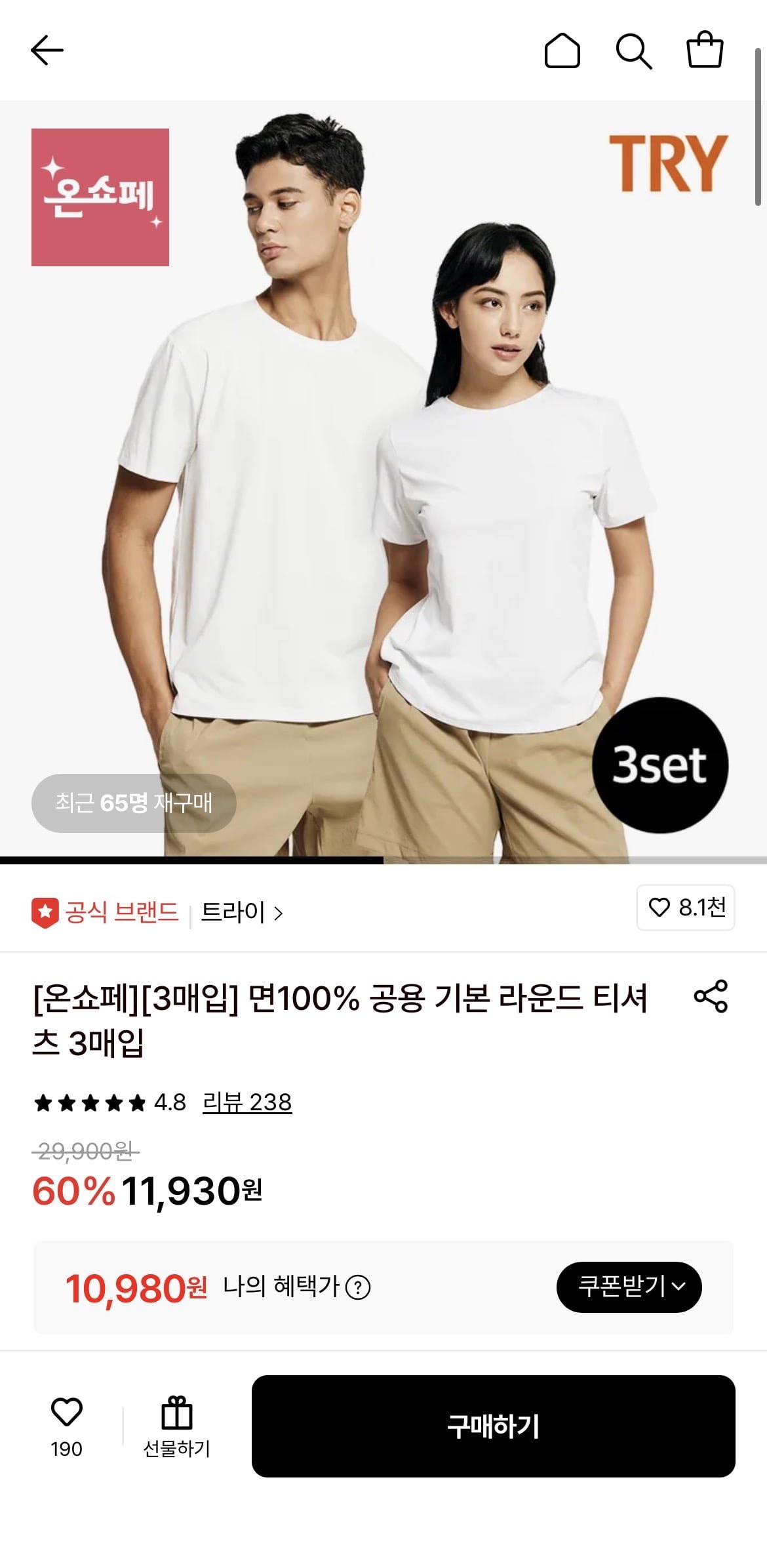Go back to the previous page
The height and width of the screenshot is (1568, 767).
pos(47,50)
